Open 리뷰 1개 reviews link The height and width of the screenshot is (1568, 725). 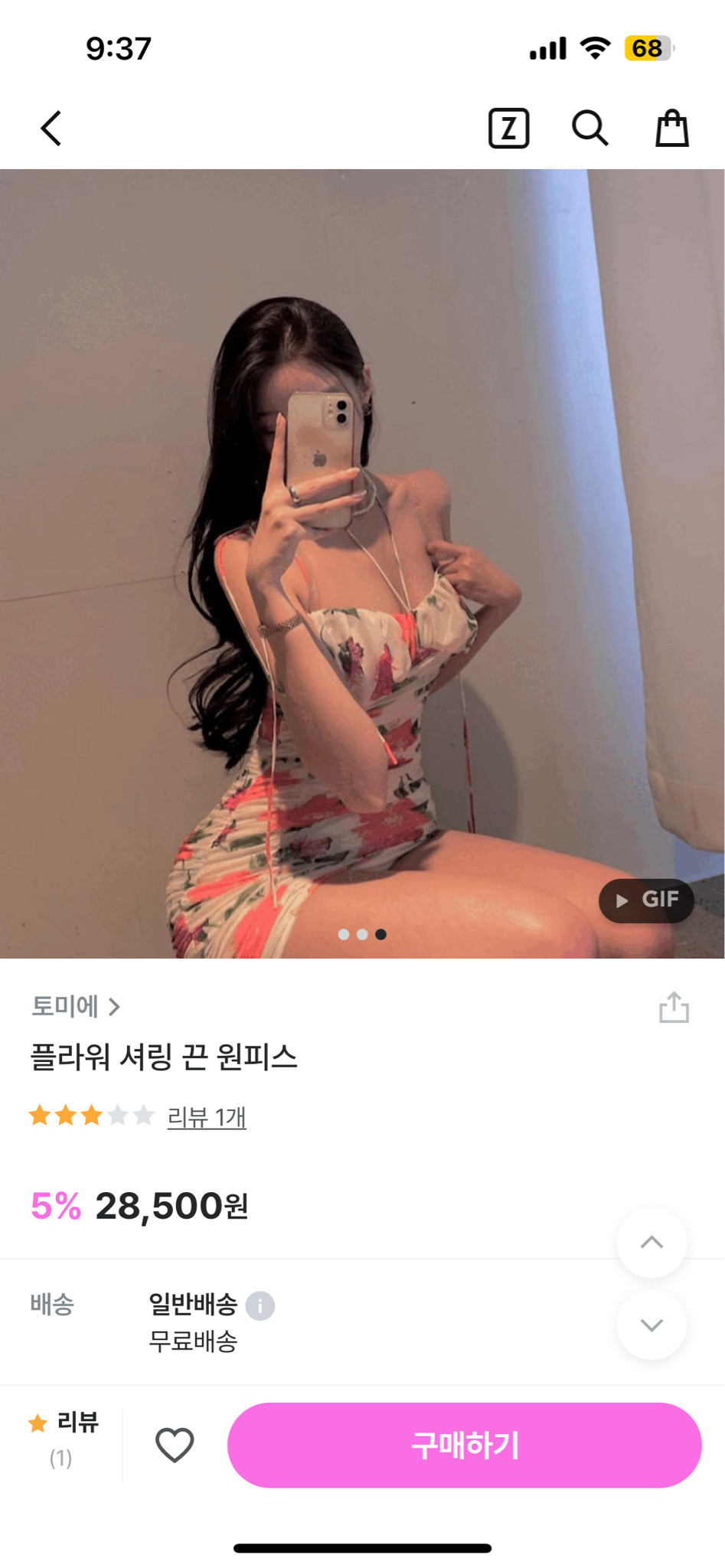(x=207, y=1118)
